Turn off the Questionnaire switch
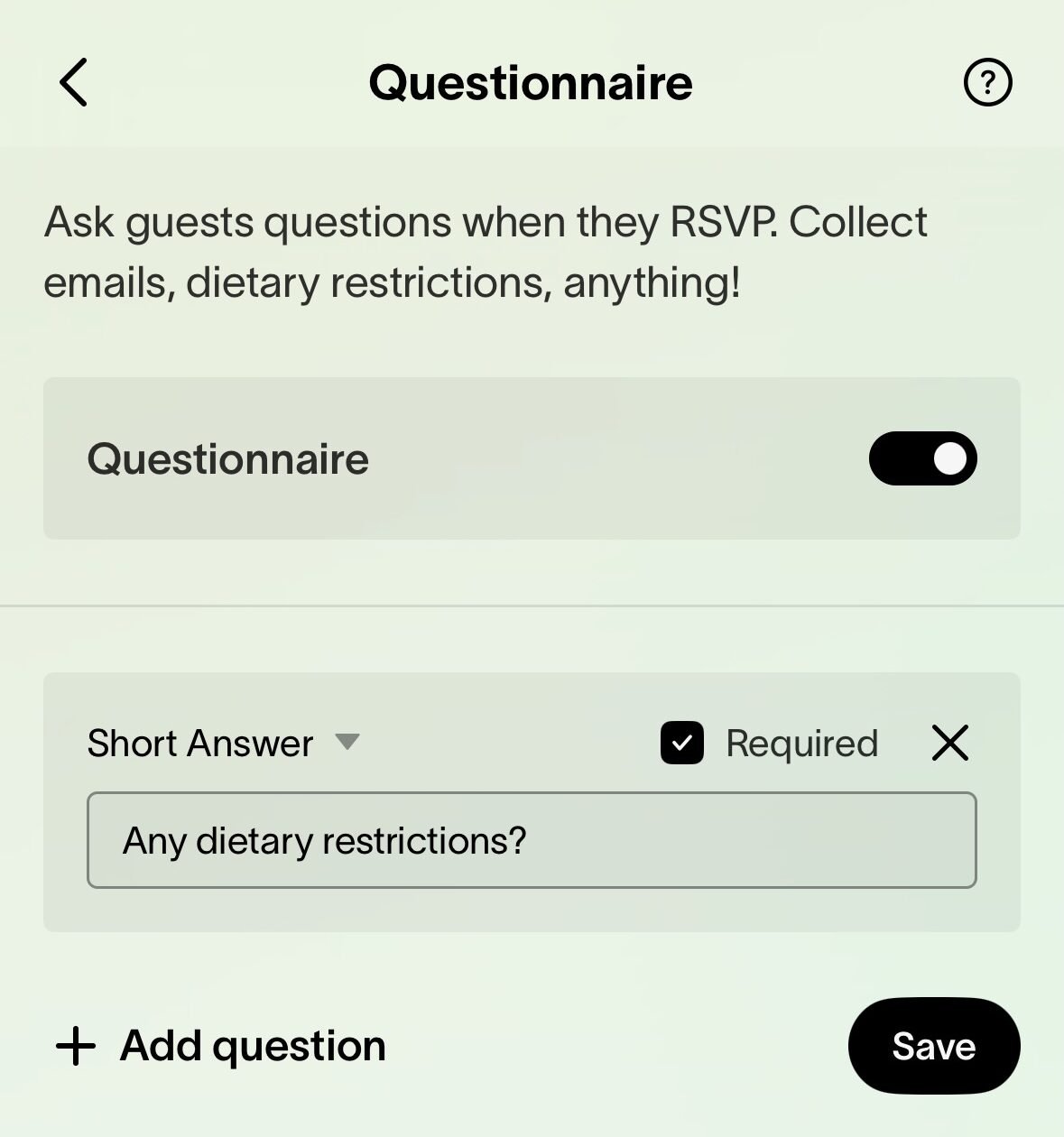1064x1137 pixels. (922, 458)
